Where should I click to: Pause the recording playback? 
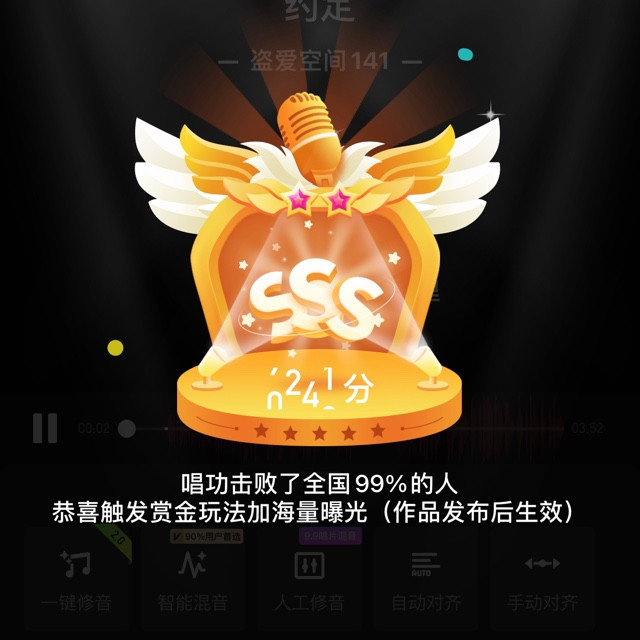(x=45, y=428)
